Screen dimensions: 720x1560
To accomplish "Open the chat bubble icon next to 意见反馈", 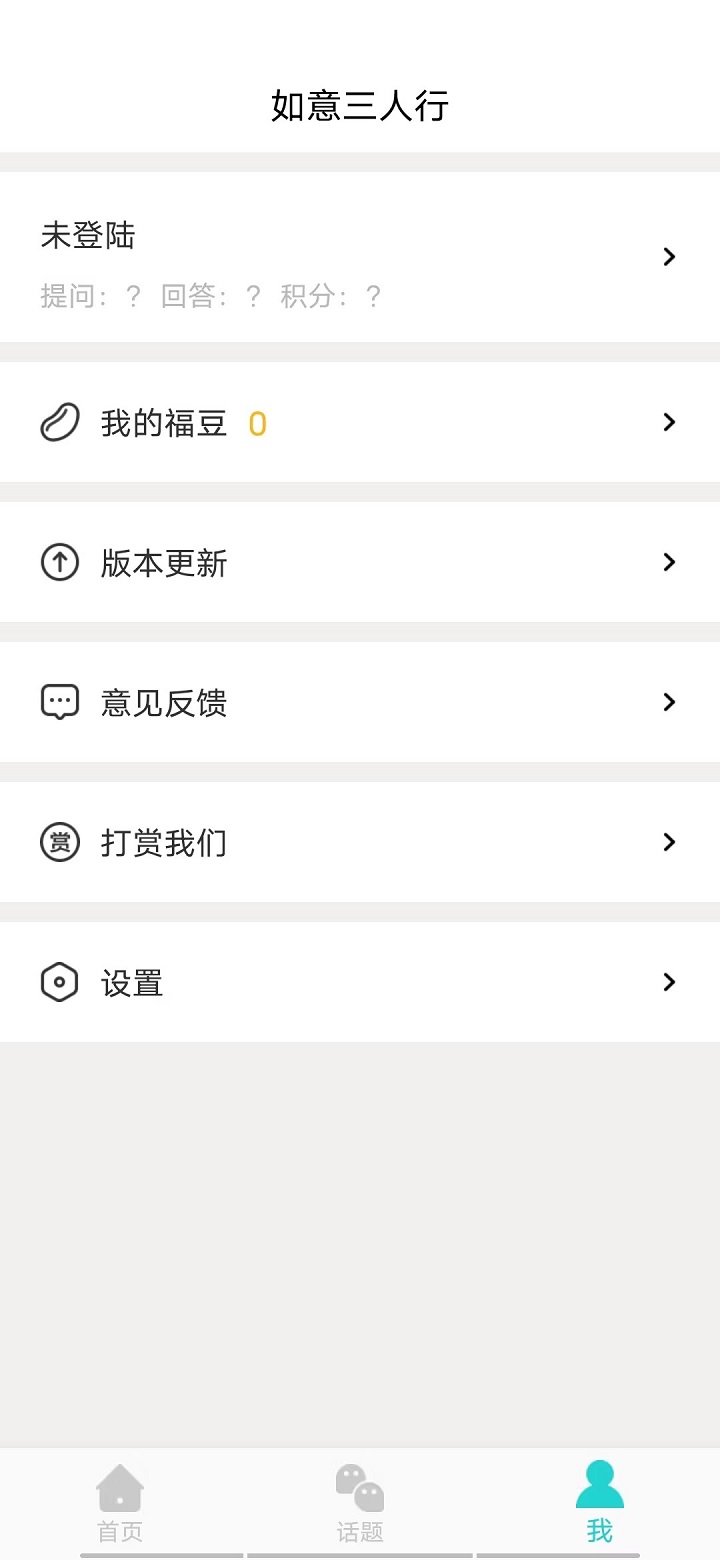I will (59, 702).
